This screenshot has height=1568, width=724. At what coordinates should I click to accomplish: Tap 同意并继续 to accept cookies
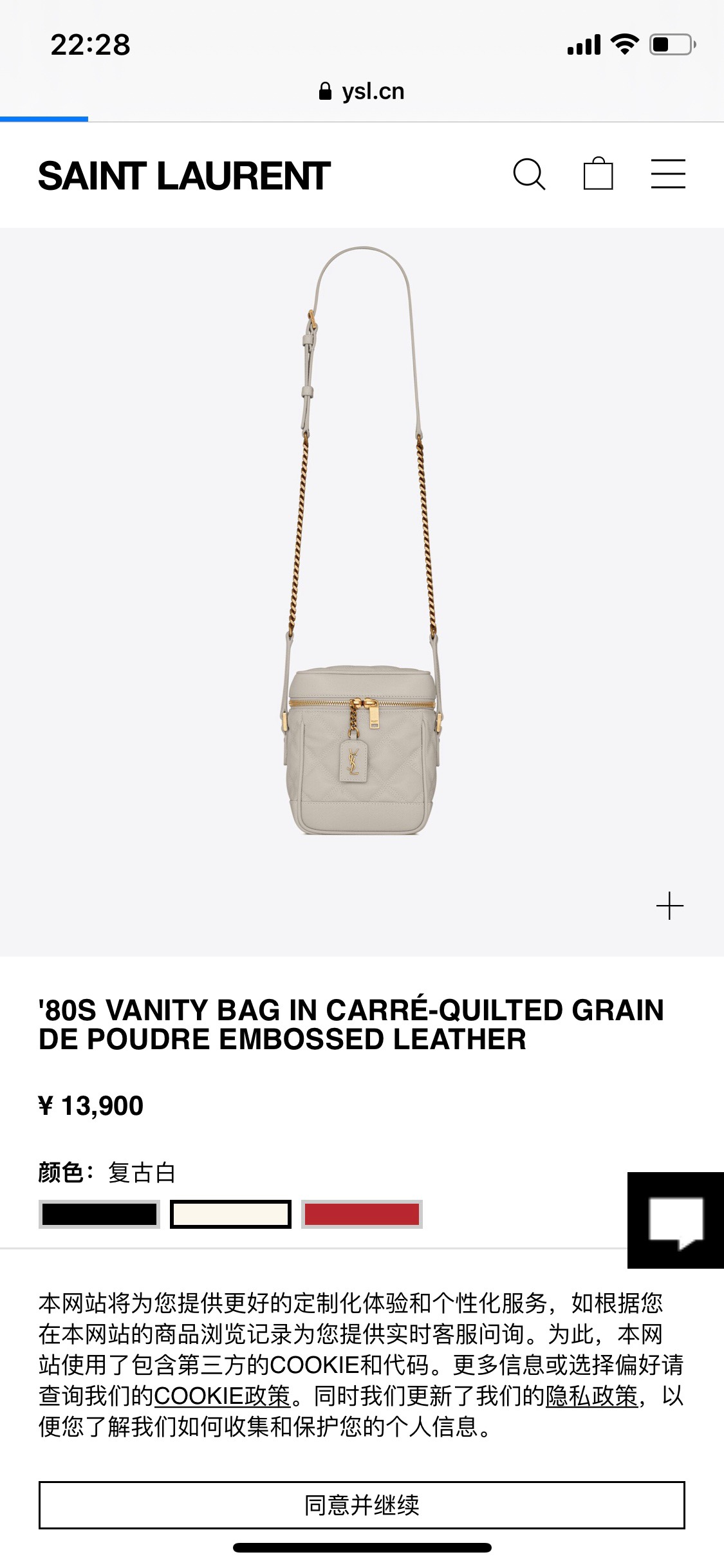click(362, 1505)
